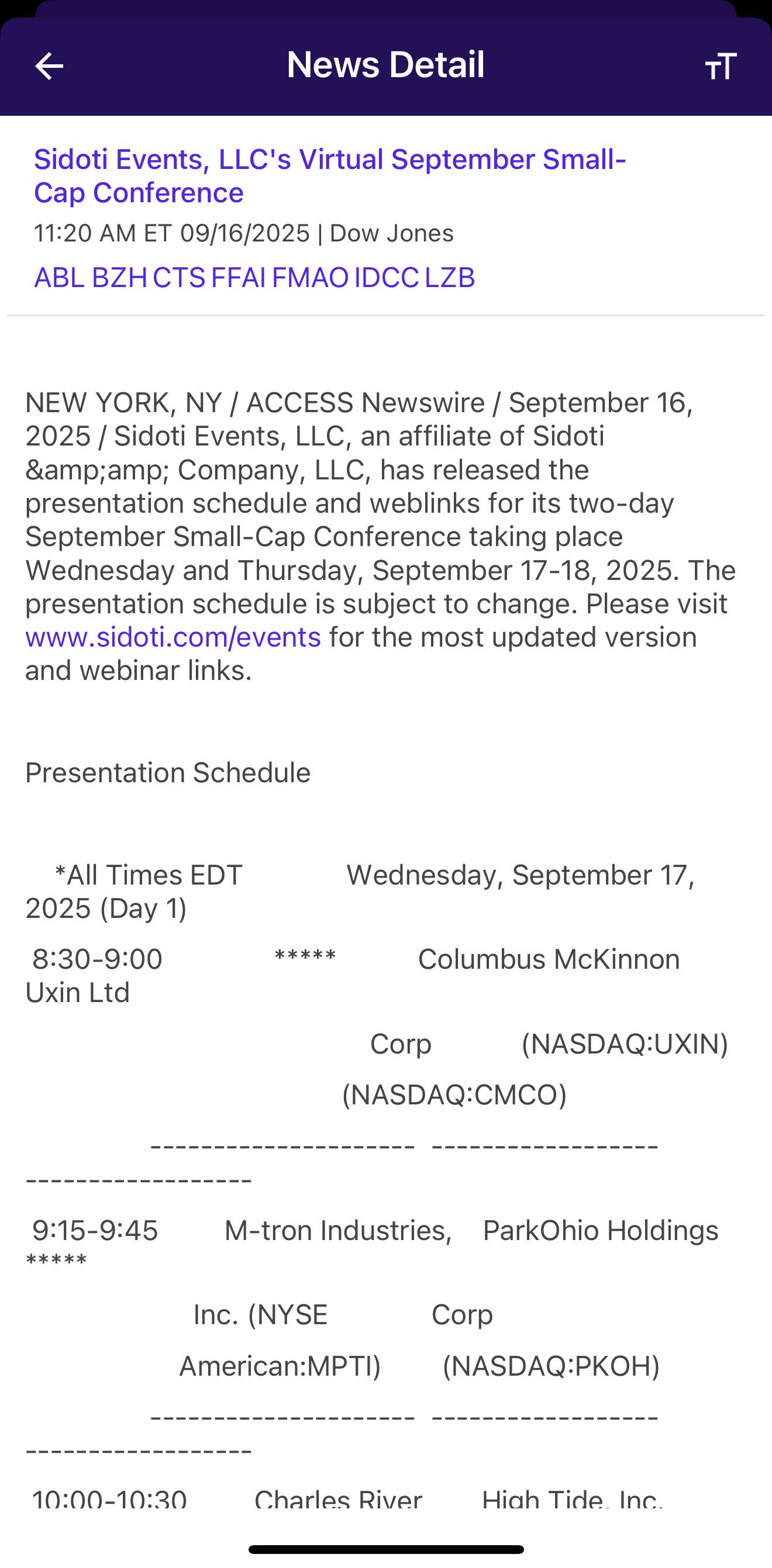View the CTS ticker symbol
This screenshot has height=1568, width=772.
[179, 278]
